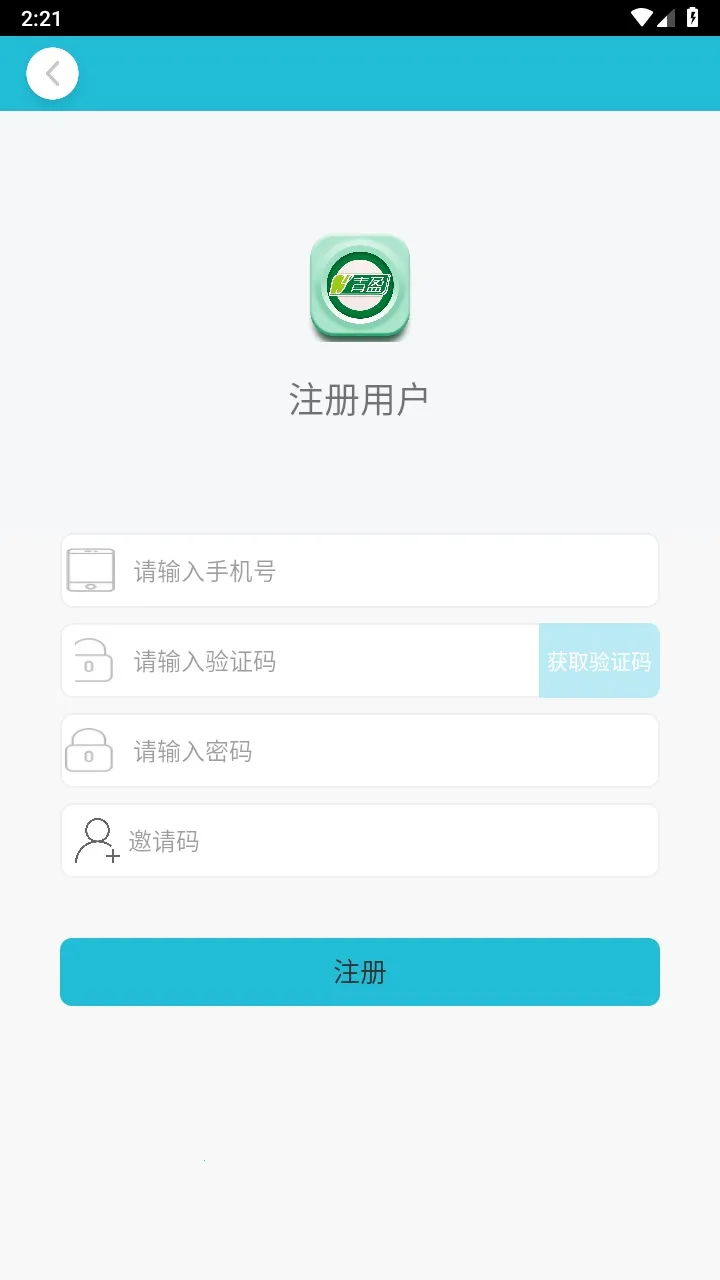Click the phone icon beside 请输入手机号
Image resolution: width=720 pixels, height=1280 pixels.
tap(91, 570)
